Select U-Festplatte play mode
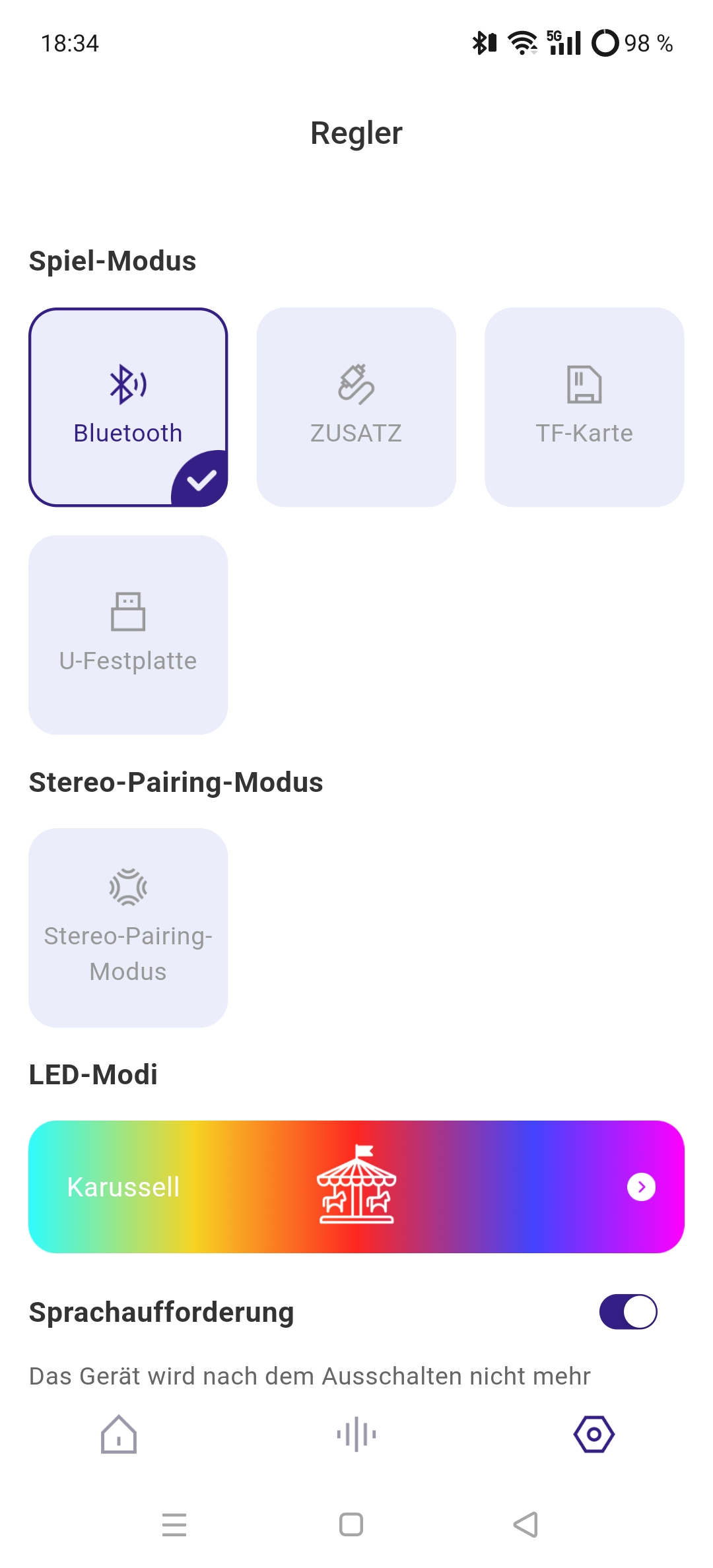The width and height of the screenshot is (713, 1568). [x=128, y=635]
